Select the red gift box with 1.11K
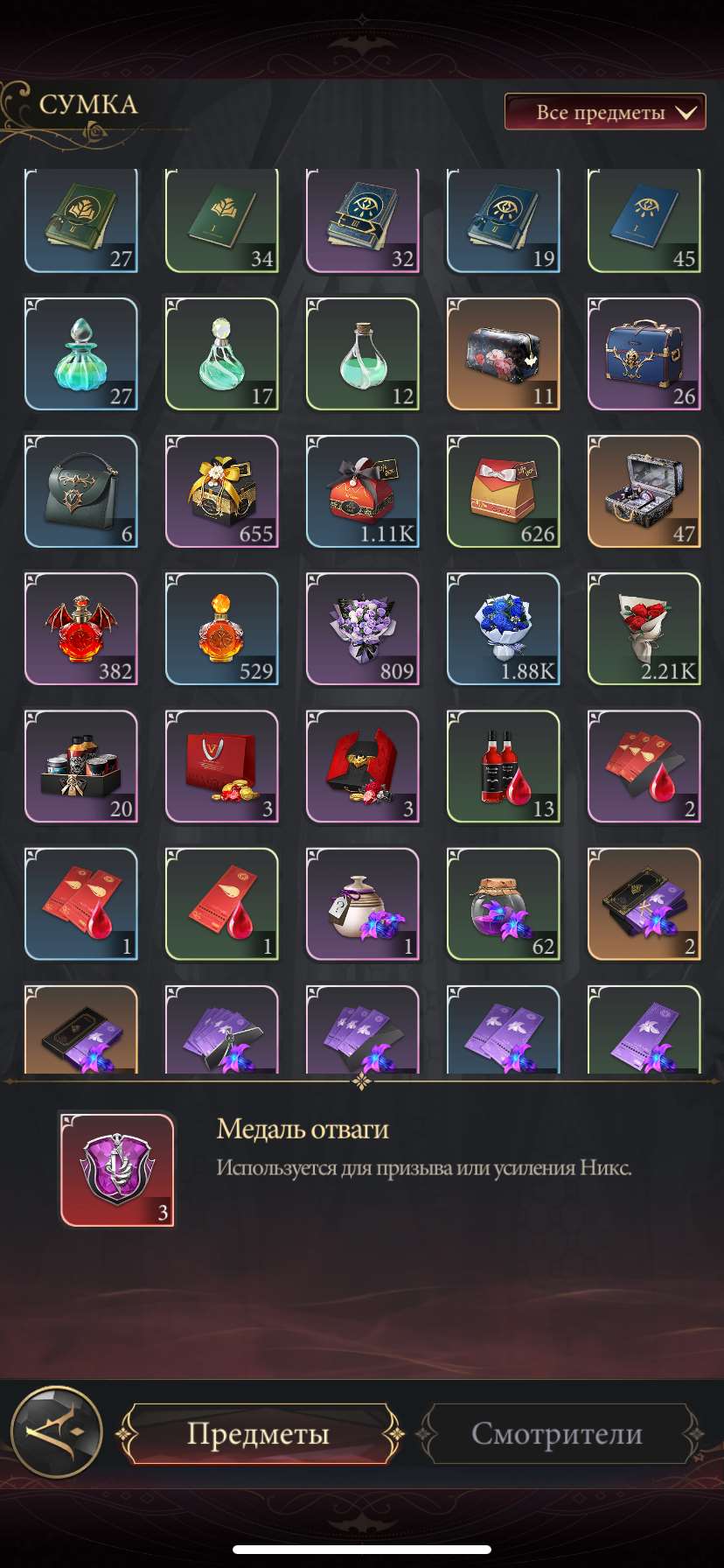This screenshot has height=1568, width=724. (363, 491)
